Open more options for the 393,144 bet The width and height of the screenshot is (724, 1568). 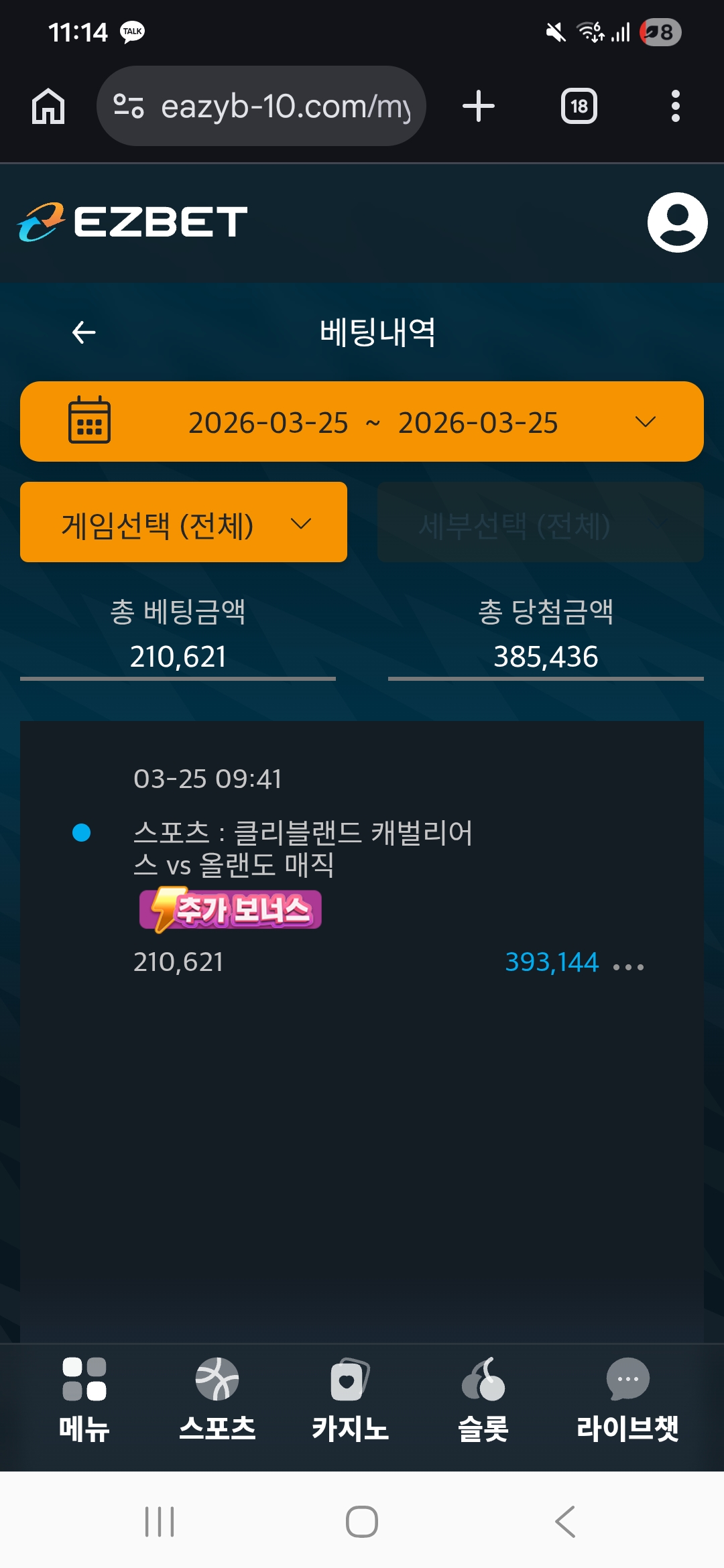[629, 966]
